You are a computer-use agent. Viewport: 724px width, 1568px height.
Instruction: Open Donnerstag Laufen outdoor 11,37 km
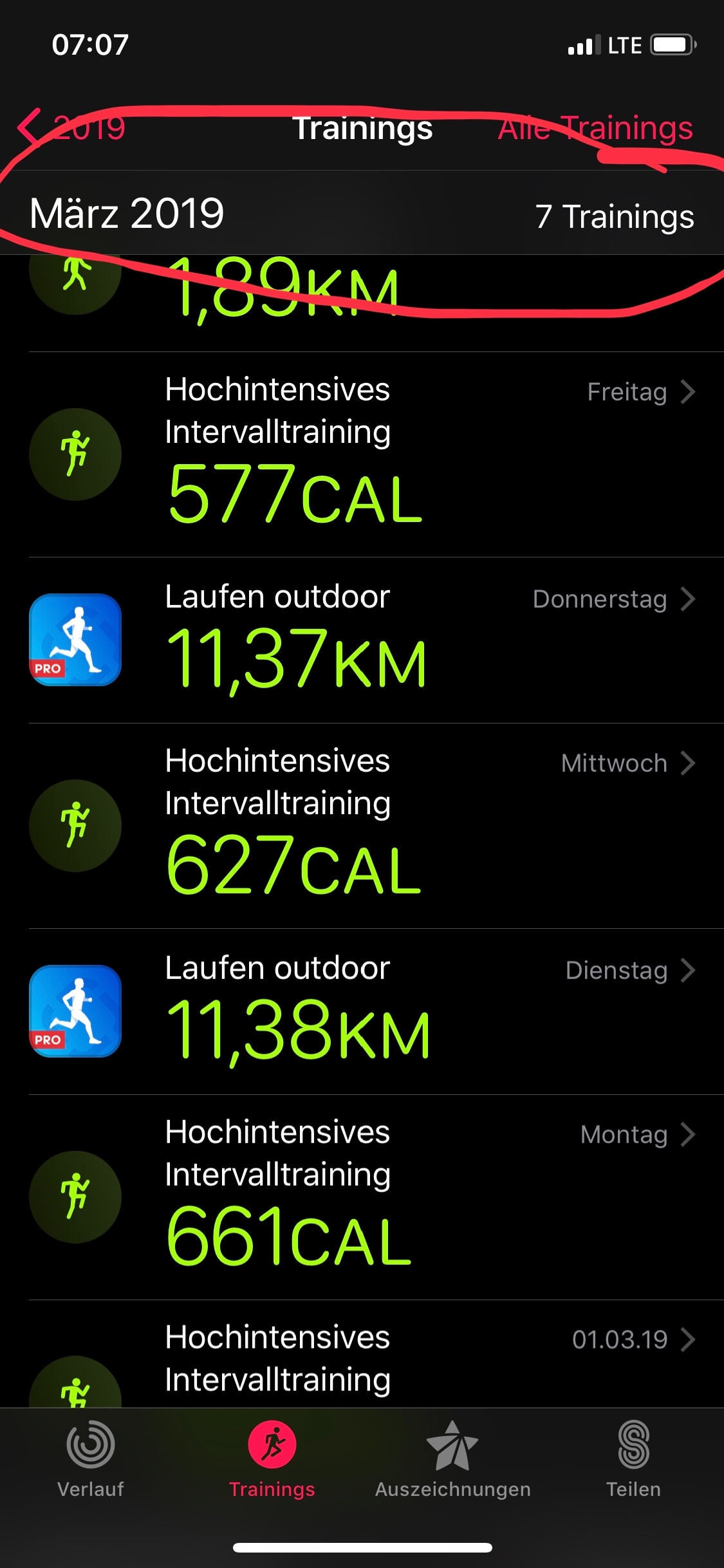(x=362, y=640)
